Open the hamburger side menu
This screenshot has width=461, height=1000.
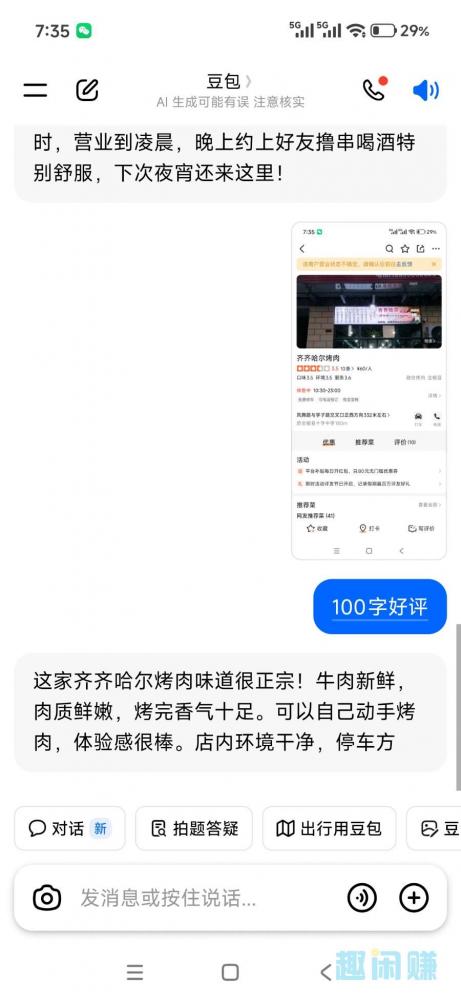pos(35,90)
